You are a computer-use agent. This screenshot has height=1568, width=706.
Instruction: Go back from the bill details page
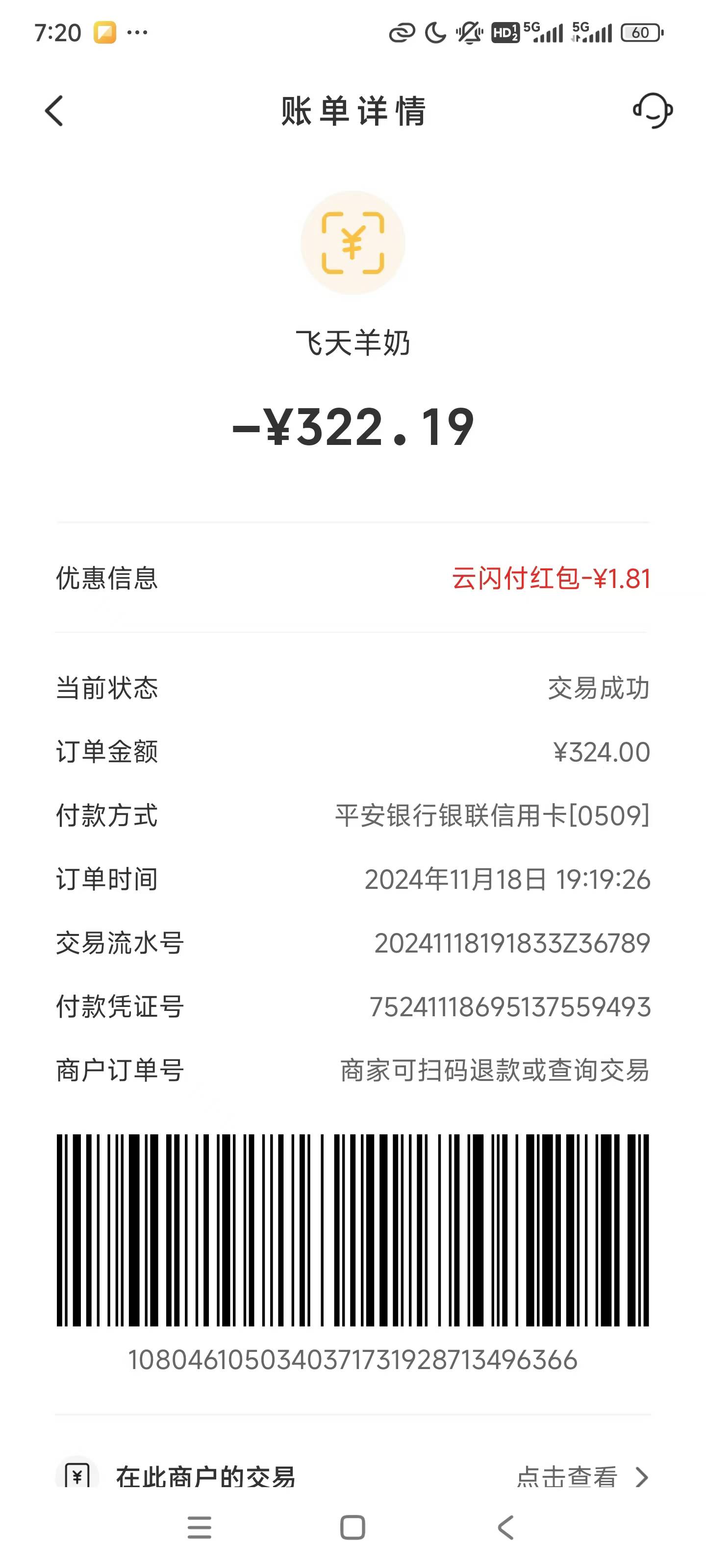[54, 111]
